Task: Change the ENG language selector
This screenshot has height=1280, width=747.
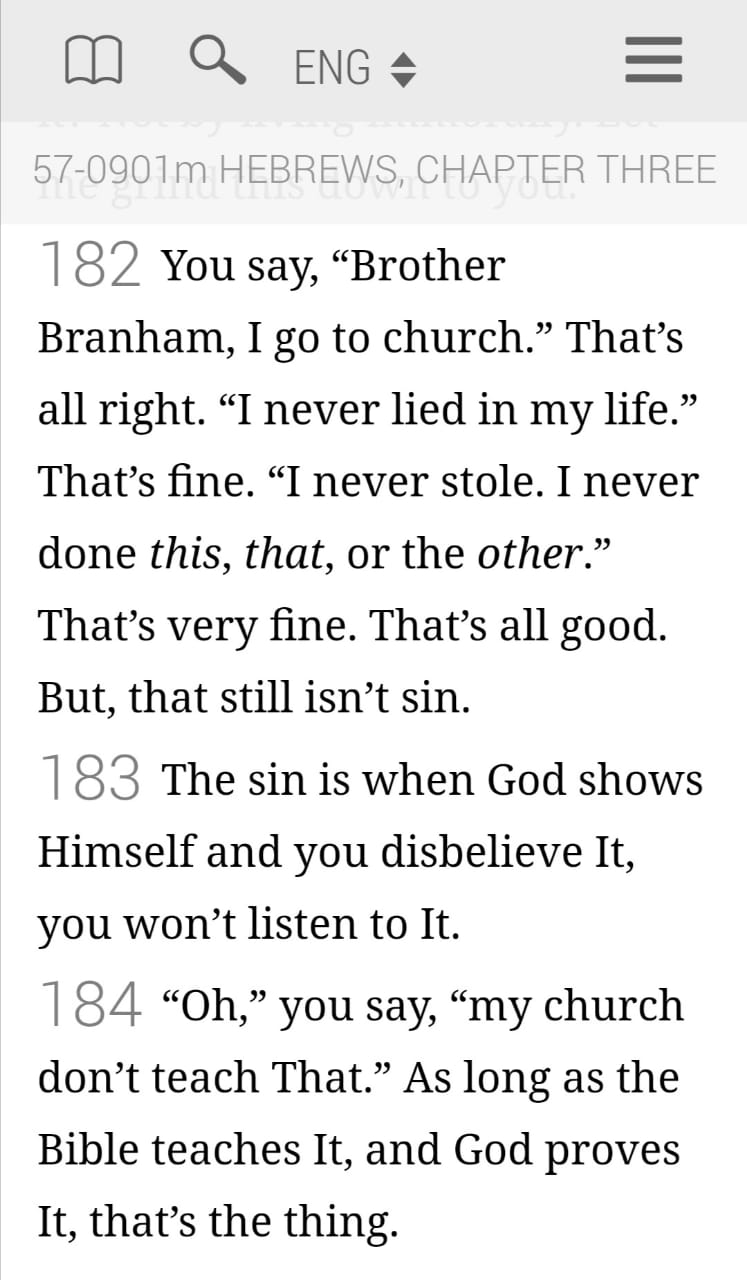Action: 355,68
